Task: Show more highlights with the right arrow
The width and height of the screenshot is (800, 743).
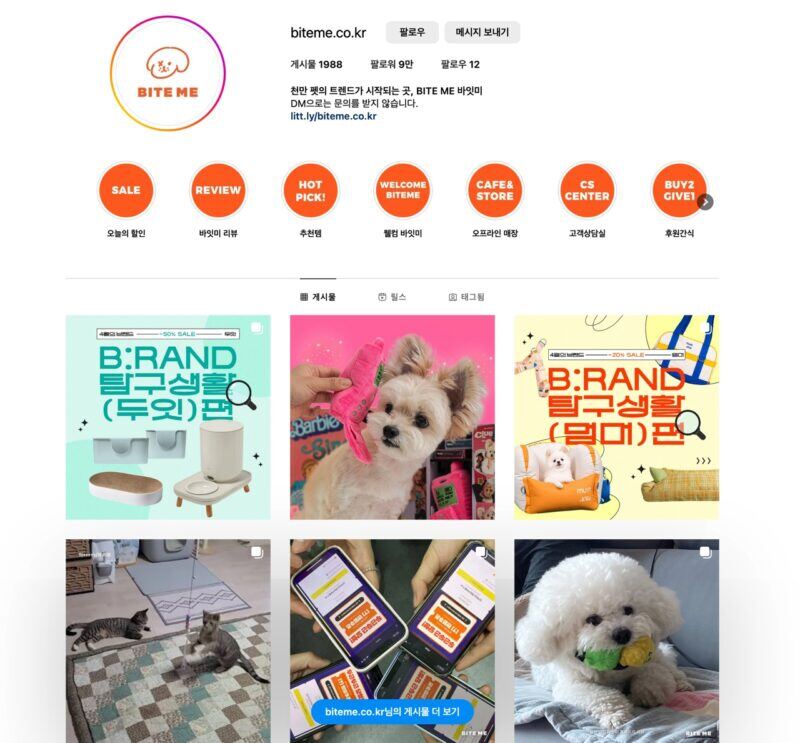Action: tap(706, 202)
